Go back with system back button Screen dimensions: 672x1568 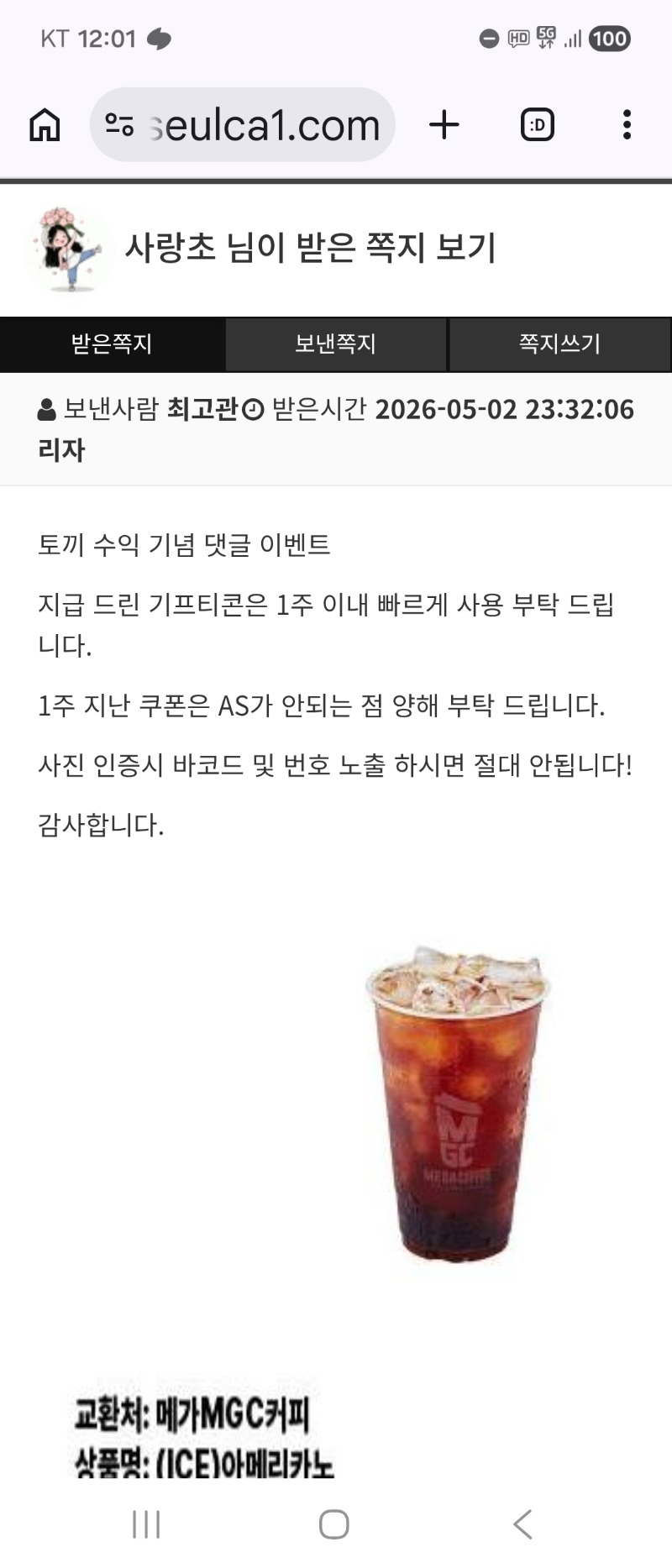(522, 1523)
